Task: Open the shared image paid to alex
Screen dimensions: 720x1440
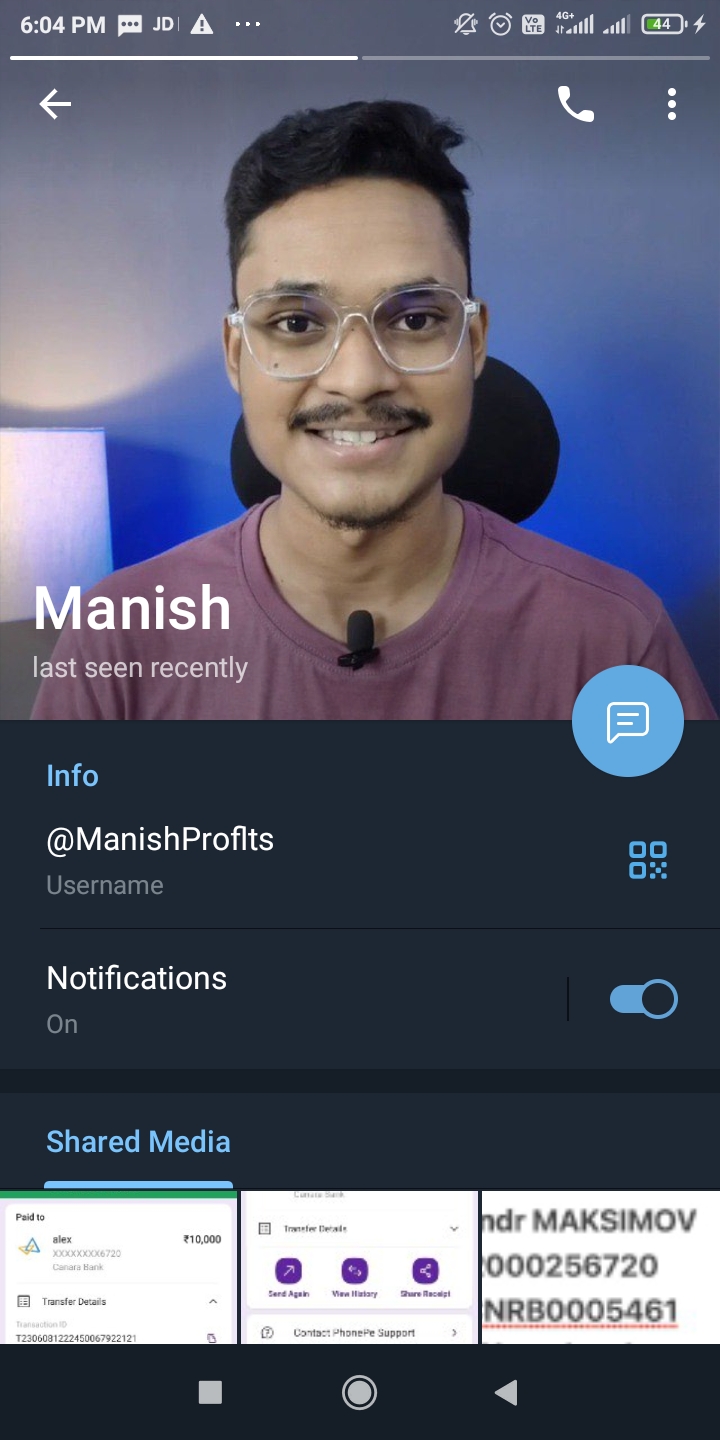Action: coord(118,1268)
